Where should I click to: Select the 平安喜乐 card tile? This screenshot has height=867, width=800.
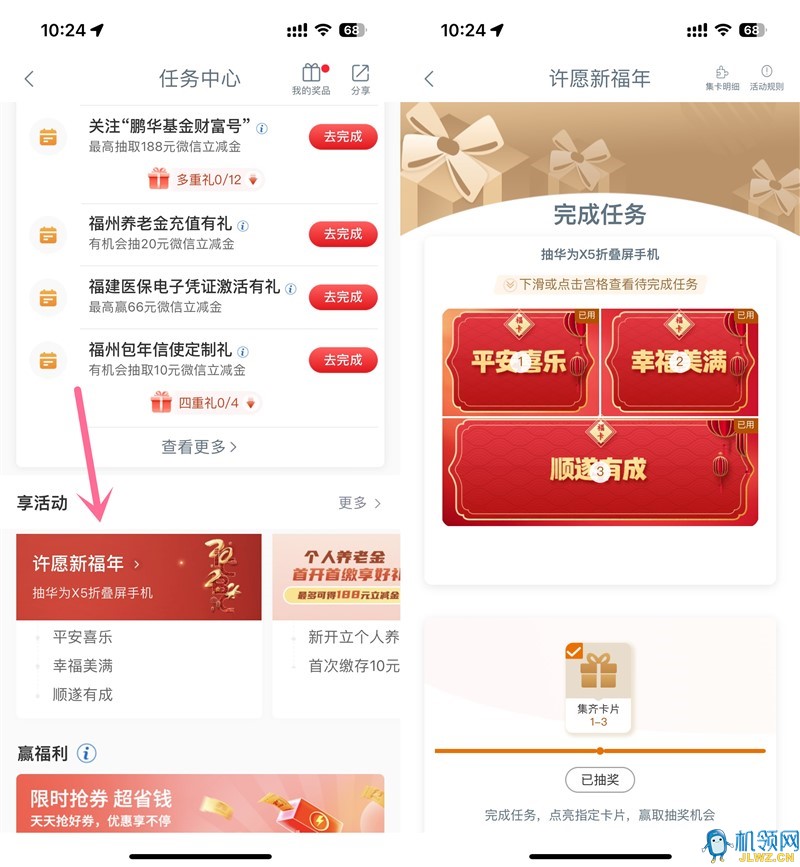(x=520, y=362)
